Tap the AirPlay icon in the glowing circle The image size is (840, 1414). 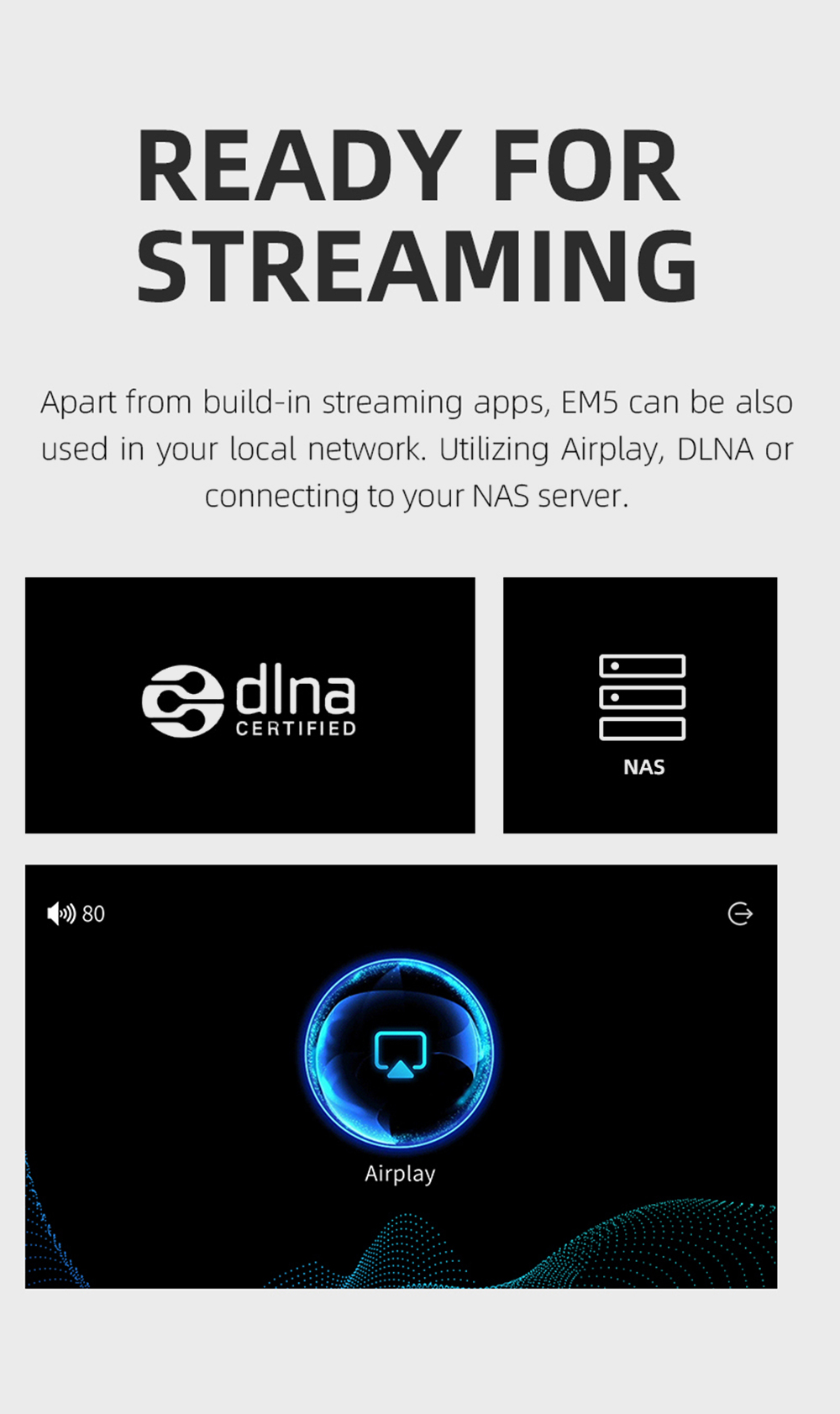click(x=401, y=1050)
